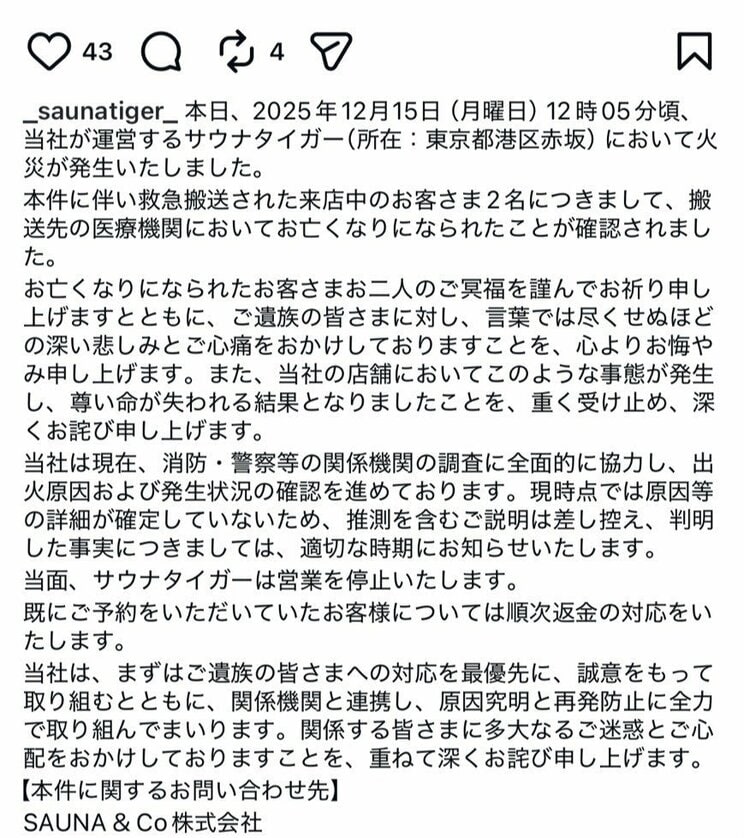Repost using the circular arrows icon
This screenshot has height=838, width=744.
point(237,48)
